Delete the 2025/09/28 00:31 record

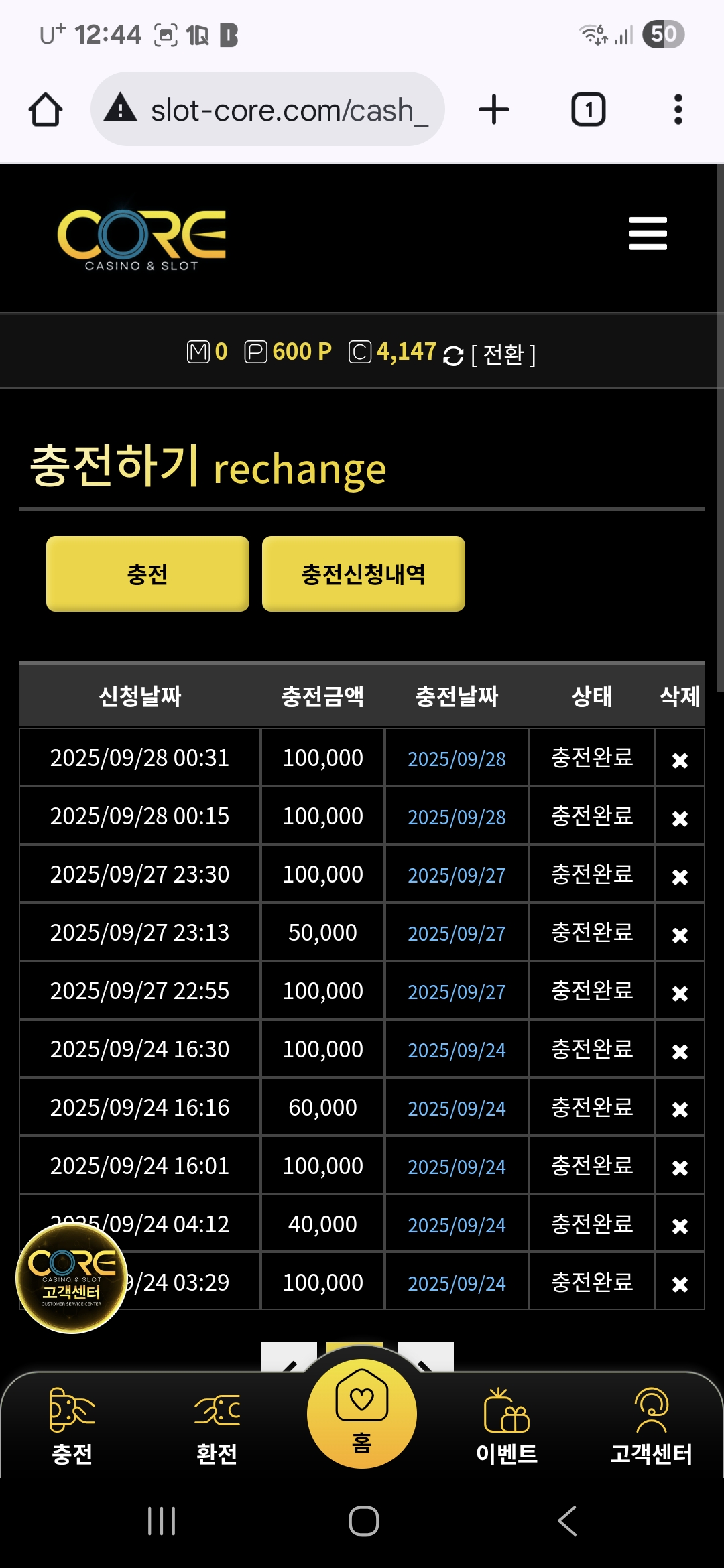pyautogui.click(x=680, y=760)
